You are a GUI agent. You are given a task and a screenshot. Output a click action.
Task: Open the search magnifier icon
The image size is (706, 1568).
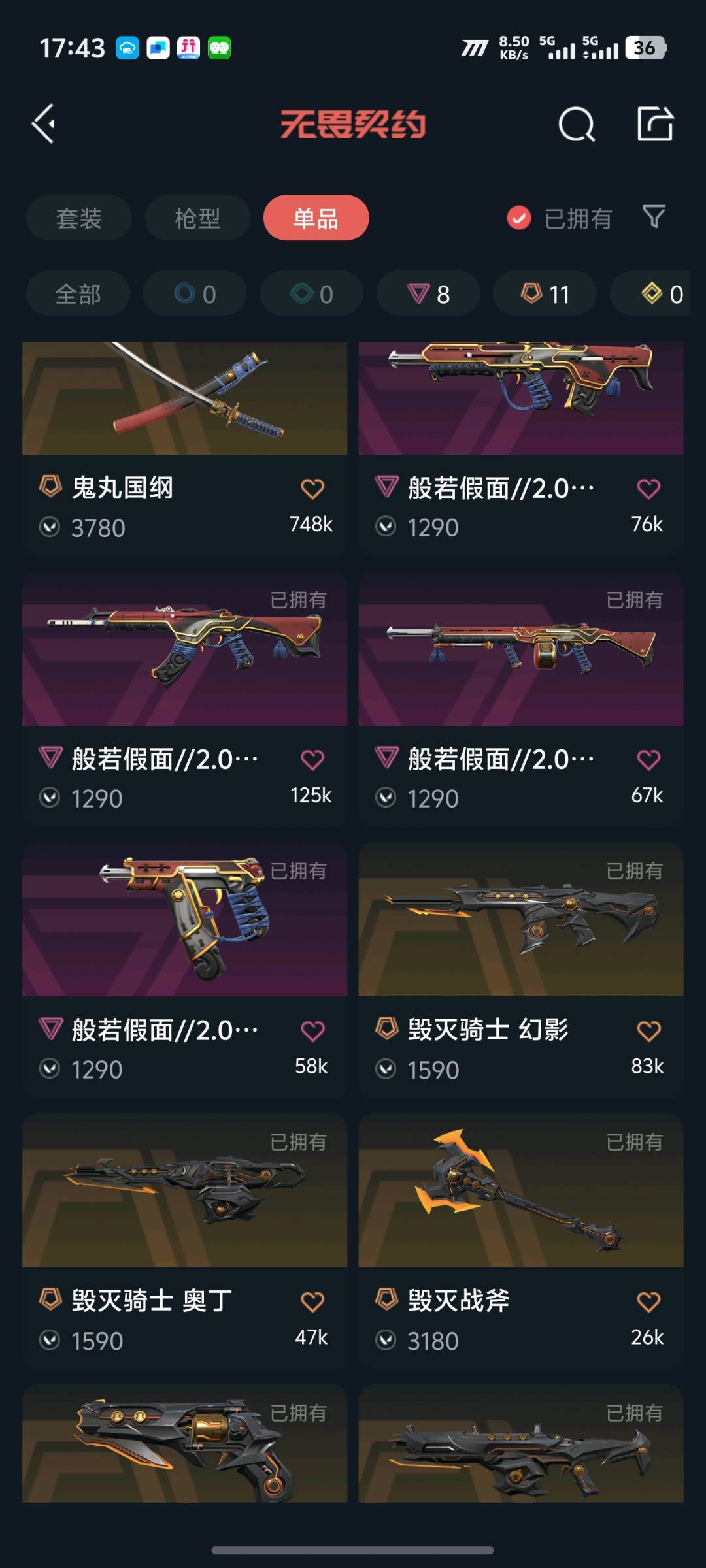tap(577, 123)
